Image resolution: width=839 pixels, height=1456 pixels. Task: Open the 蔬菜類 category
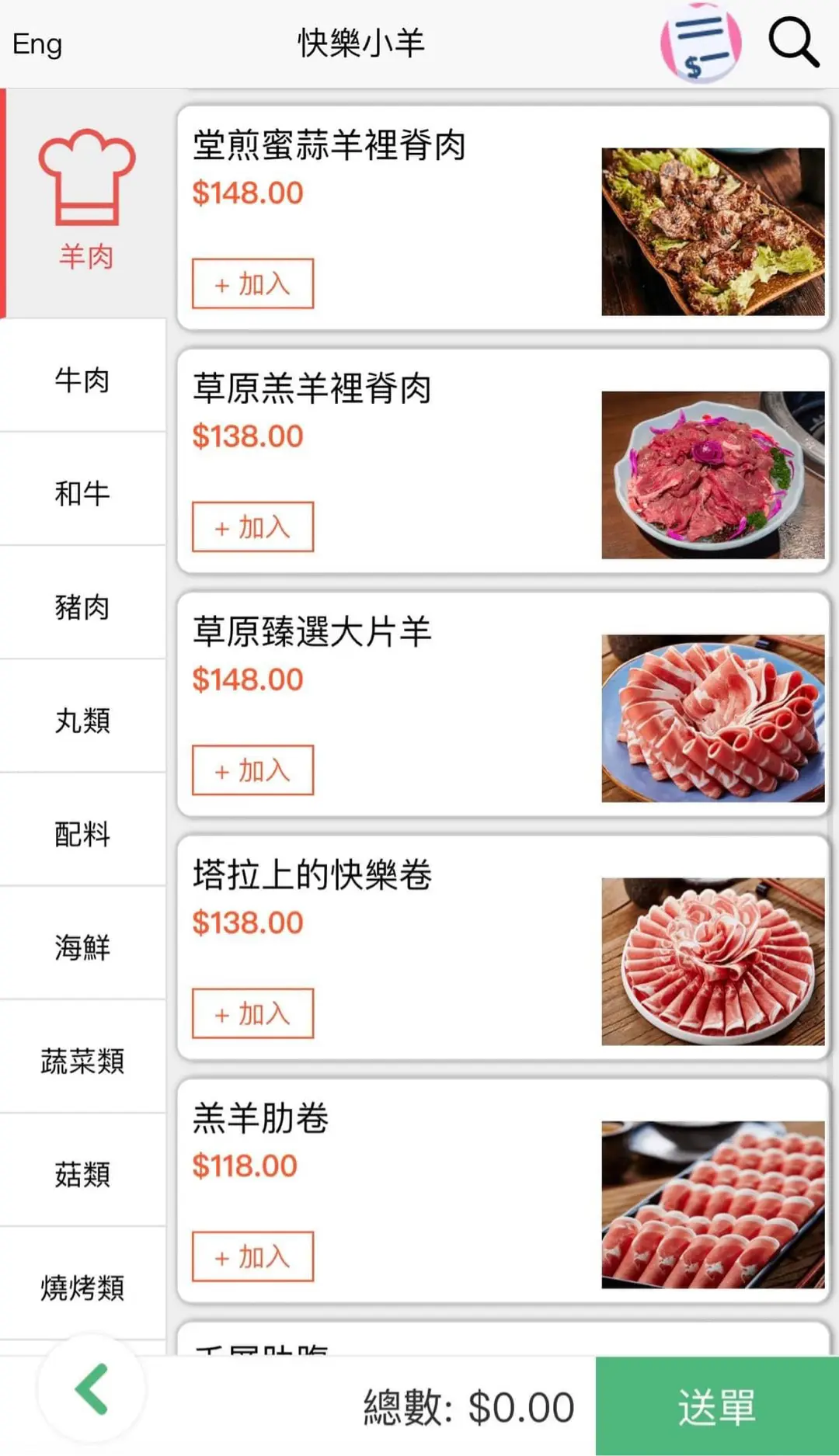click(x=82, y=1061)
